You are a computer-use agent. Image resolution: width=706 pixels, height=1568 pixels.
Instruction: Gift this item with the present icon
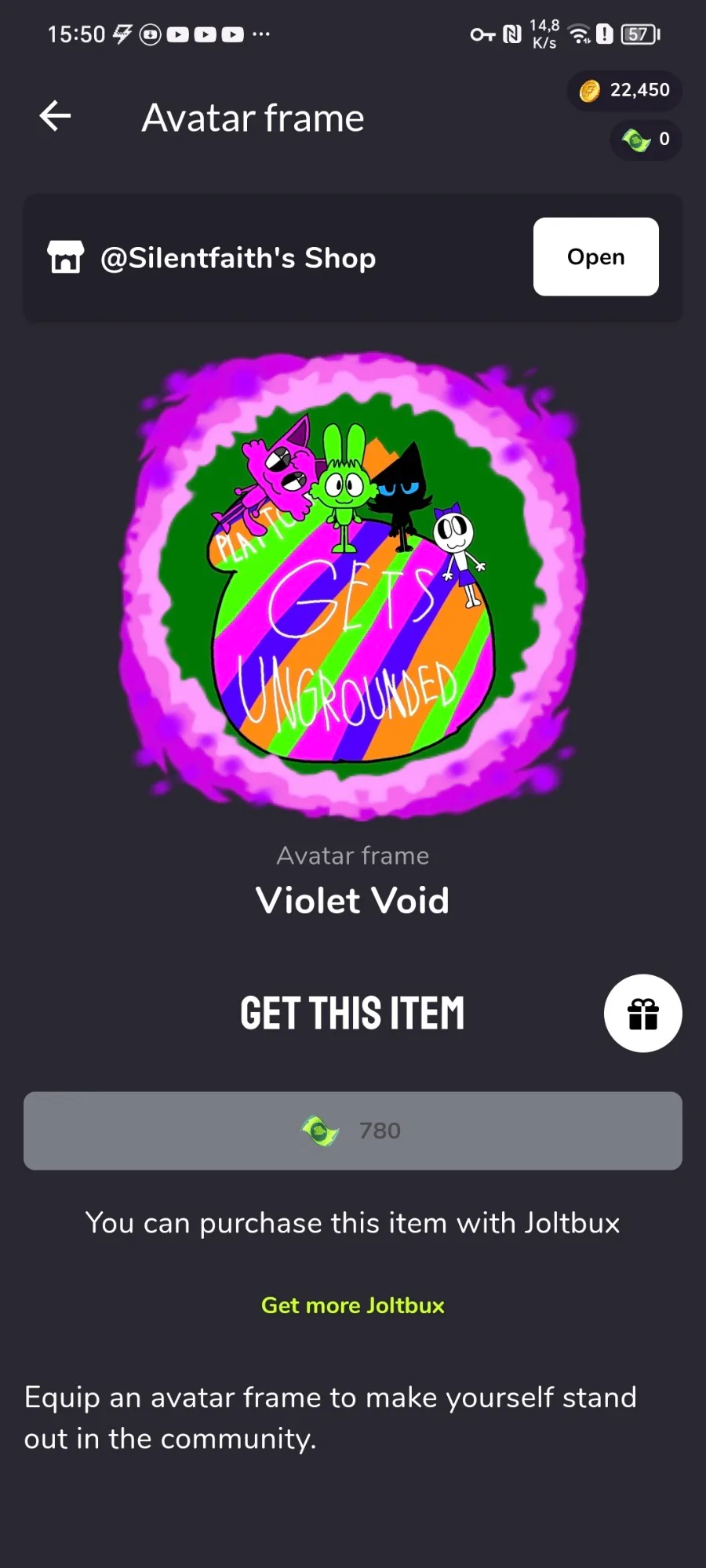pos(642,1013)
